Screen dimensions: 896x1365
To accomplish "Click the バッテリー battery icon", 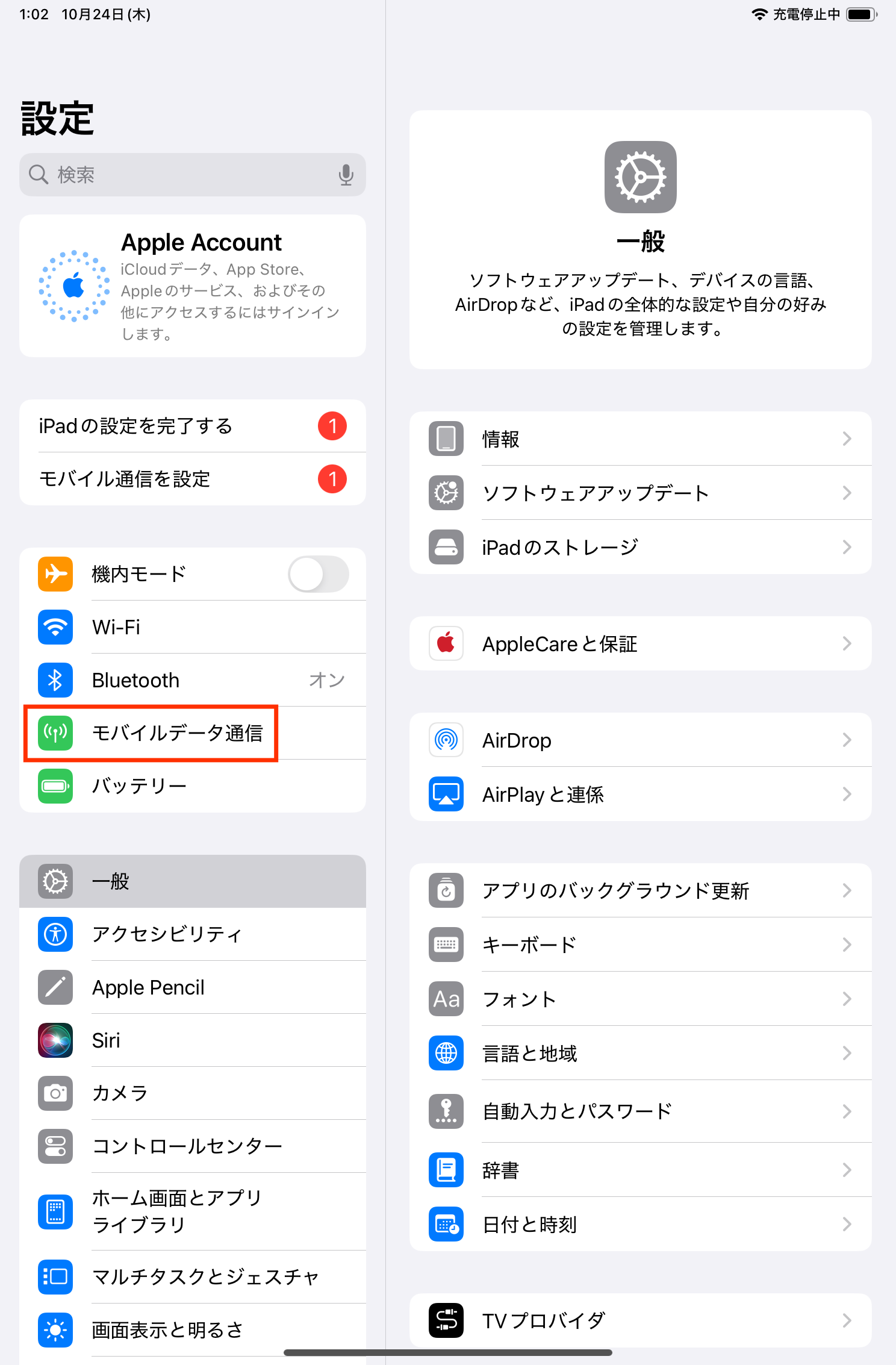I will 55,786.
